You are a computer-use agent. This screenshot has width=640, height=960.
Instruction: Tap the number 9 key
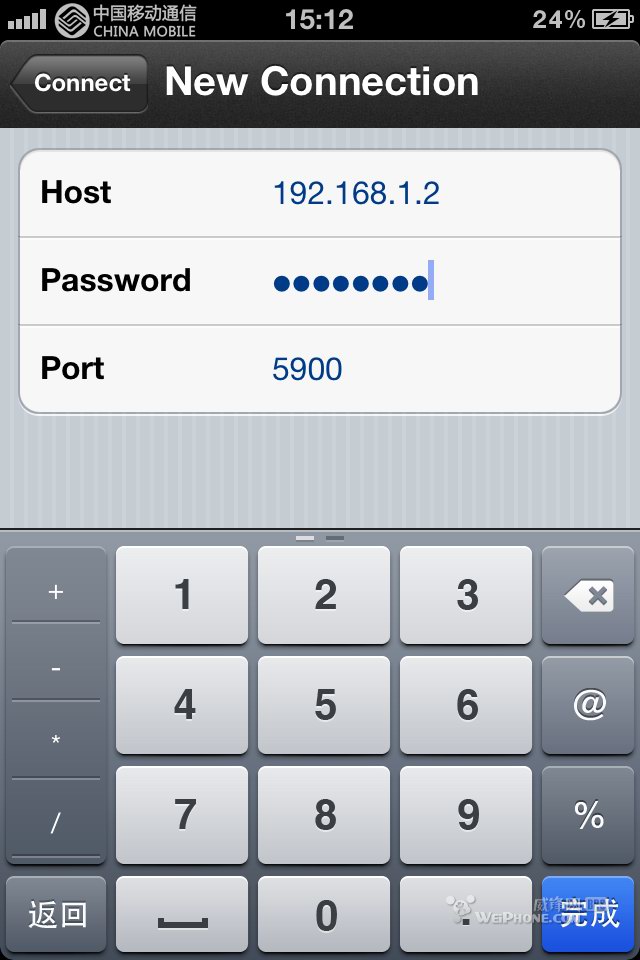466,814
